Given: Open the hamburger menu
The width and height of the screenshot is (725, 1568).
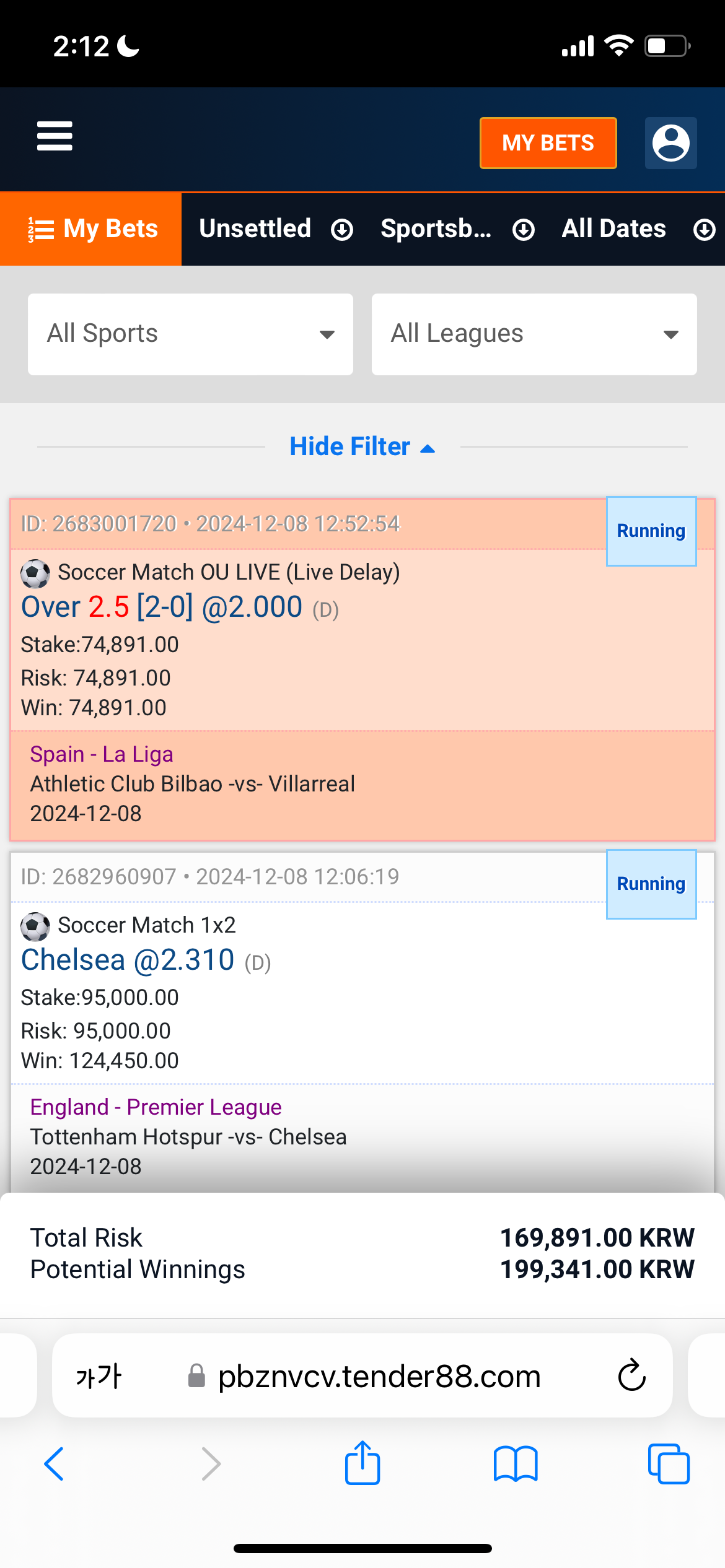Looking at the screenshot, I should tap(55, 136).
